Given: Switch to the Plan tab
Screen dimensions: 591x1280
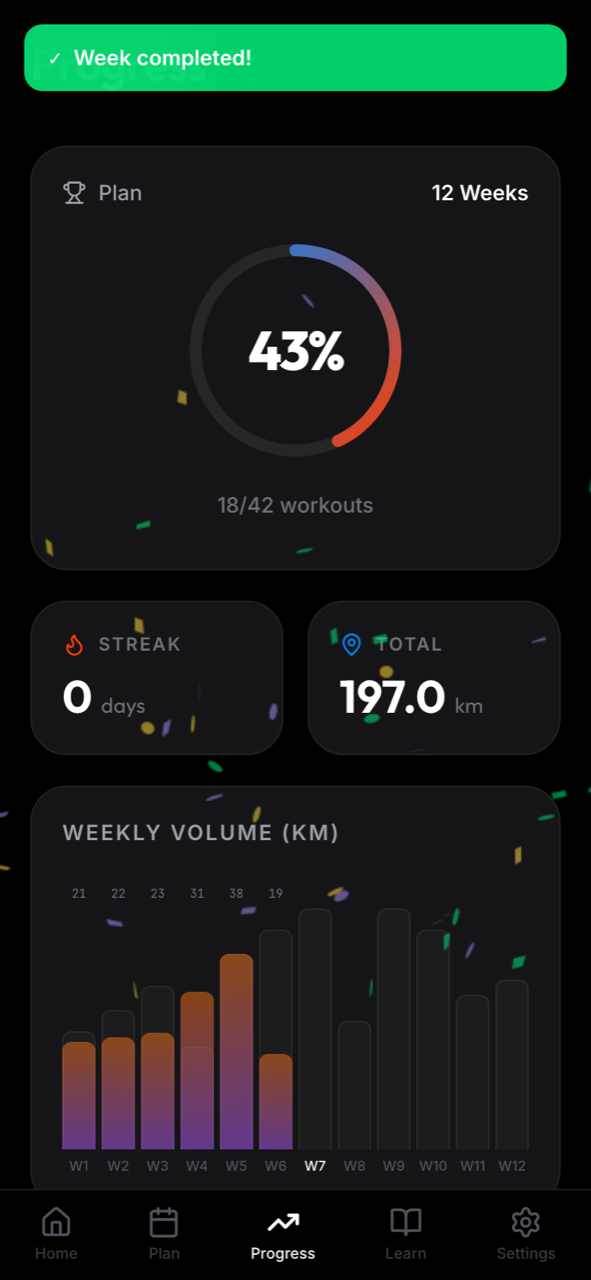Looking at the screenshot, I should pos(164,1234).
